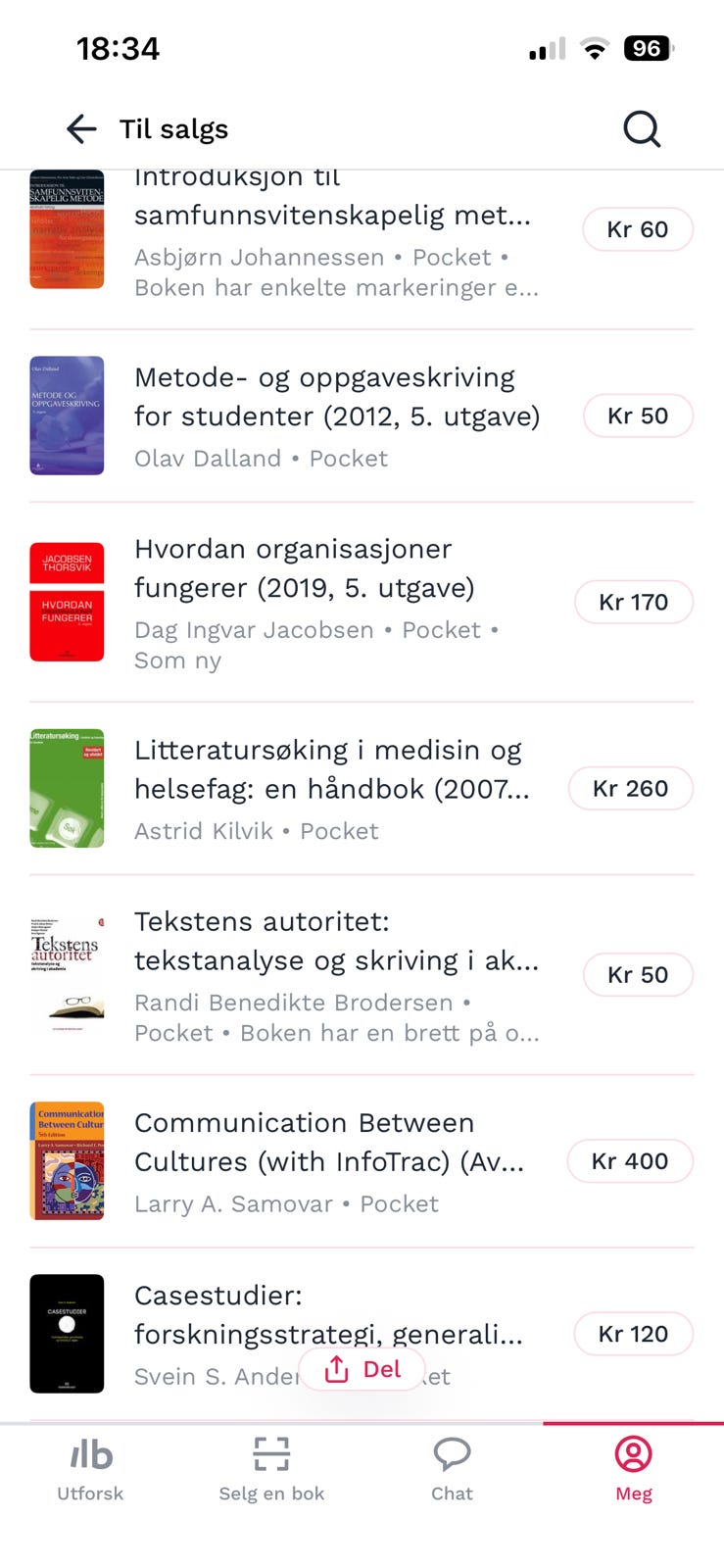The width and height of the screenshot is (724, 1568).
Task: Tap the Litteratursøking i medisin book cover
Action: coord(67,788)
